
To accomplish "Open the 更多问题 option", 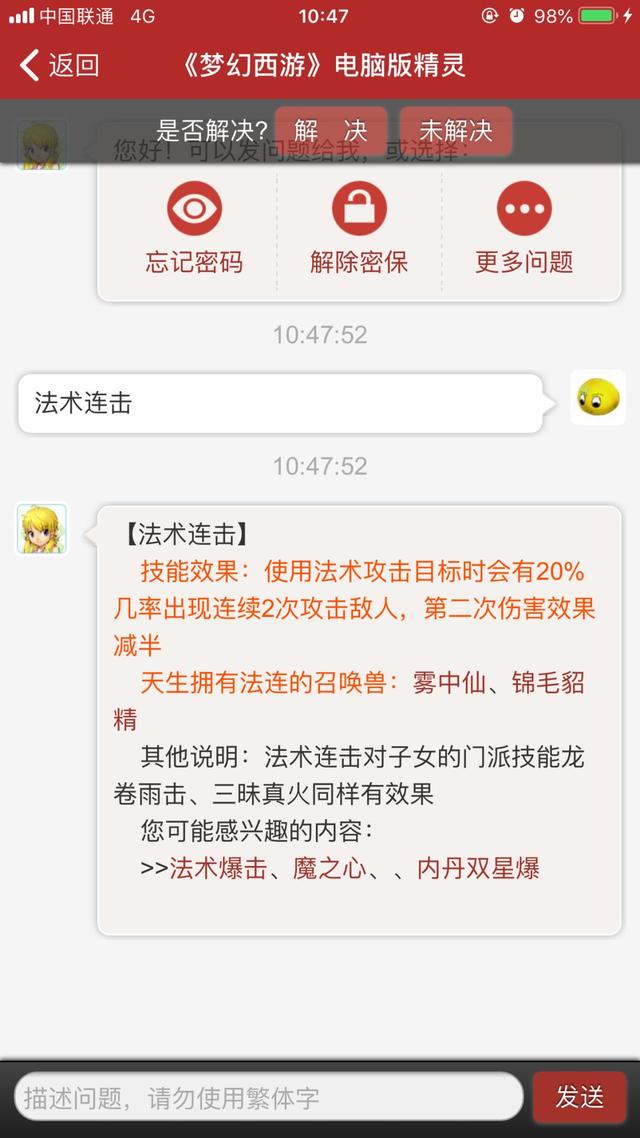I will (x=524, y=228).
